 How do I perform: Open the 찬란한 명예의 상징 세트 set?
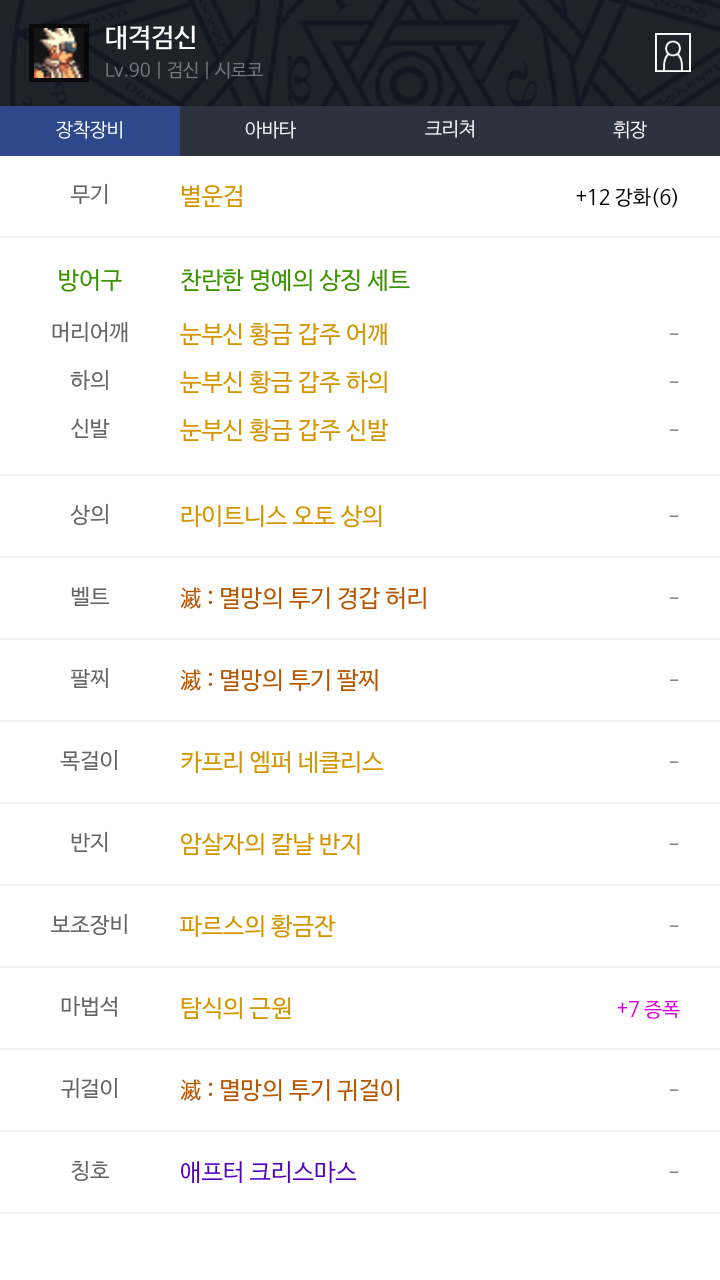(x=295, y=280)
